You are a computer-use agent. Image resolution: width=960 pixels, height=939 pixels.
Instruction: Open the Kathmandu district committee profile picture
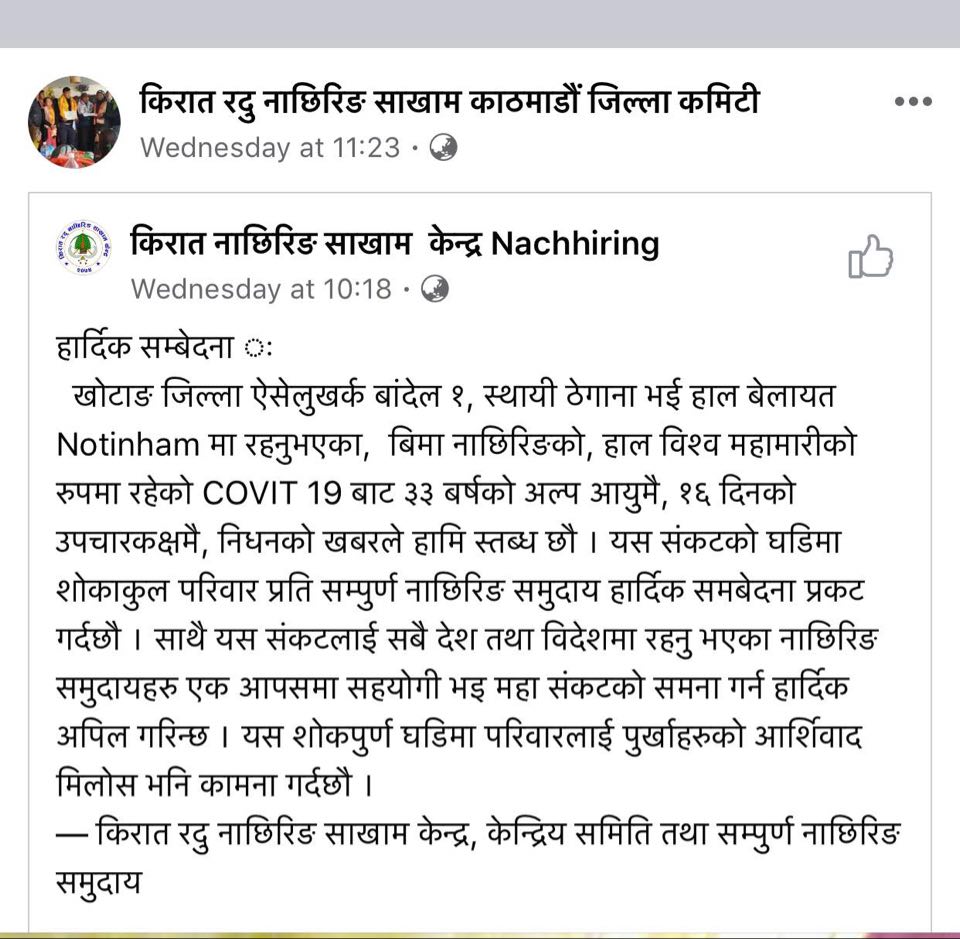(x=74, y=122)
